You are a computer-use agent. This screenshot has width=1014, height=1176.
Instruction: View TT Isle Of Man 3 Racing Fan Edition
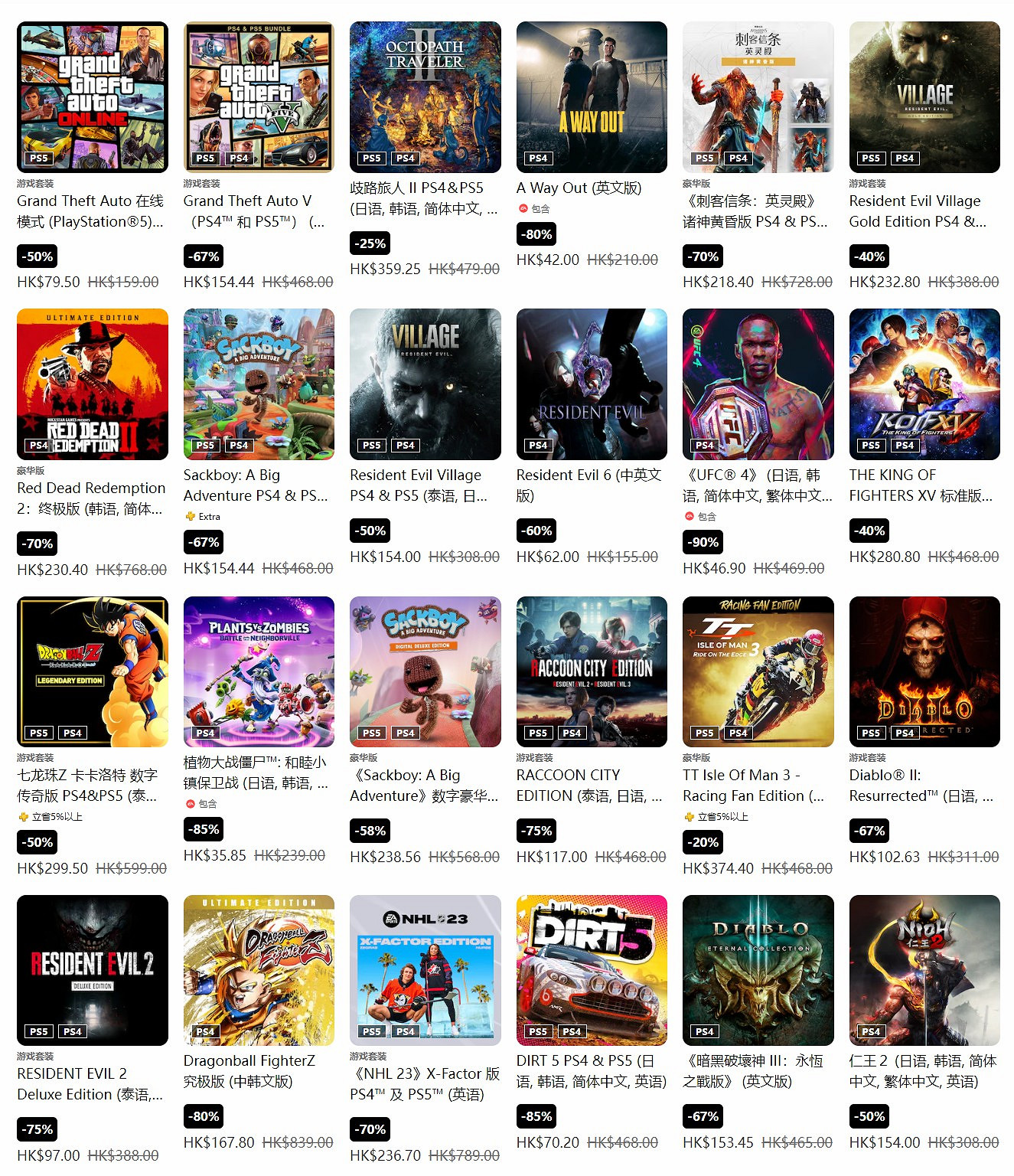758,671
